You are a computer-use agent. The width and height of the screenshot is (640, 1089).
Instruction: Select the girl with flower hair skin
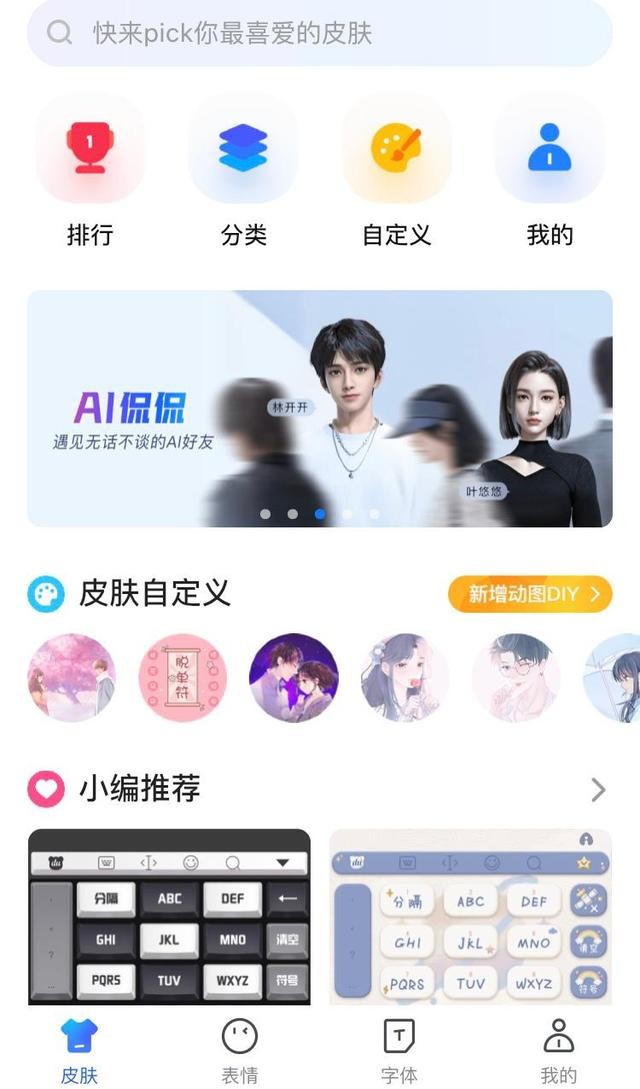[404, 678]
